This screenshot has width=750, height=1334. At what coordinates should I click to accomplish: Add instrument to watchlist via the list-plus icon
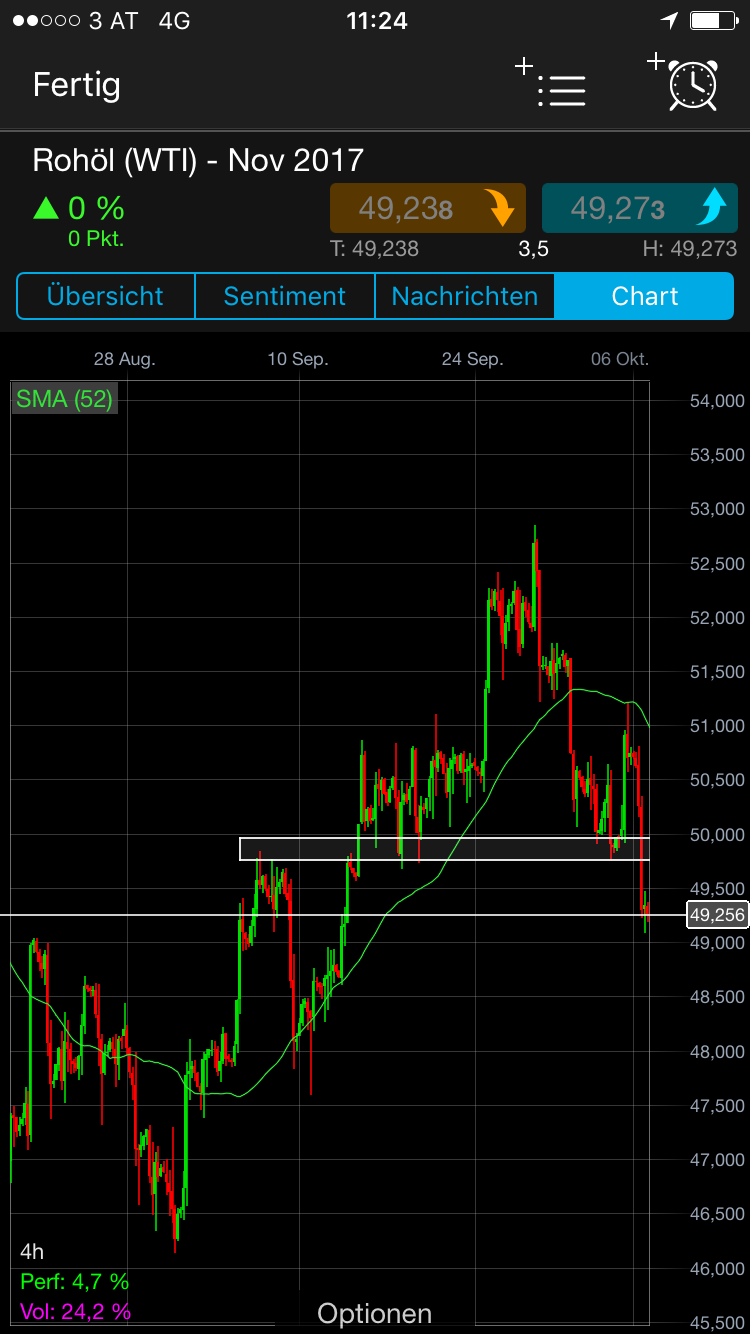pyautogui.click(x=556, y=85)
